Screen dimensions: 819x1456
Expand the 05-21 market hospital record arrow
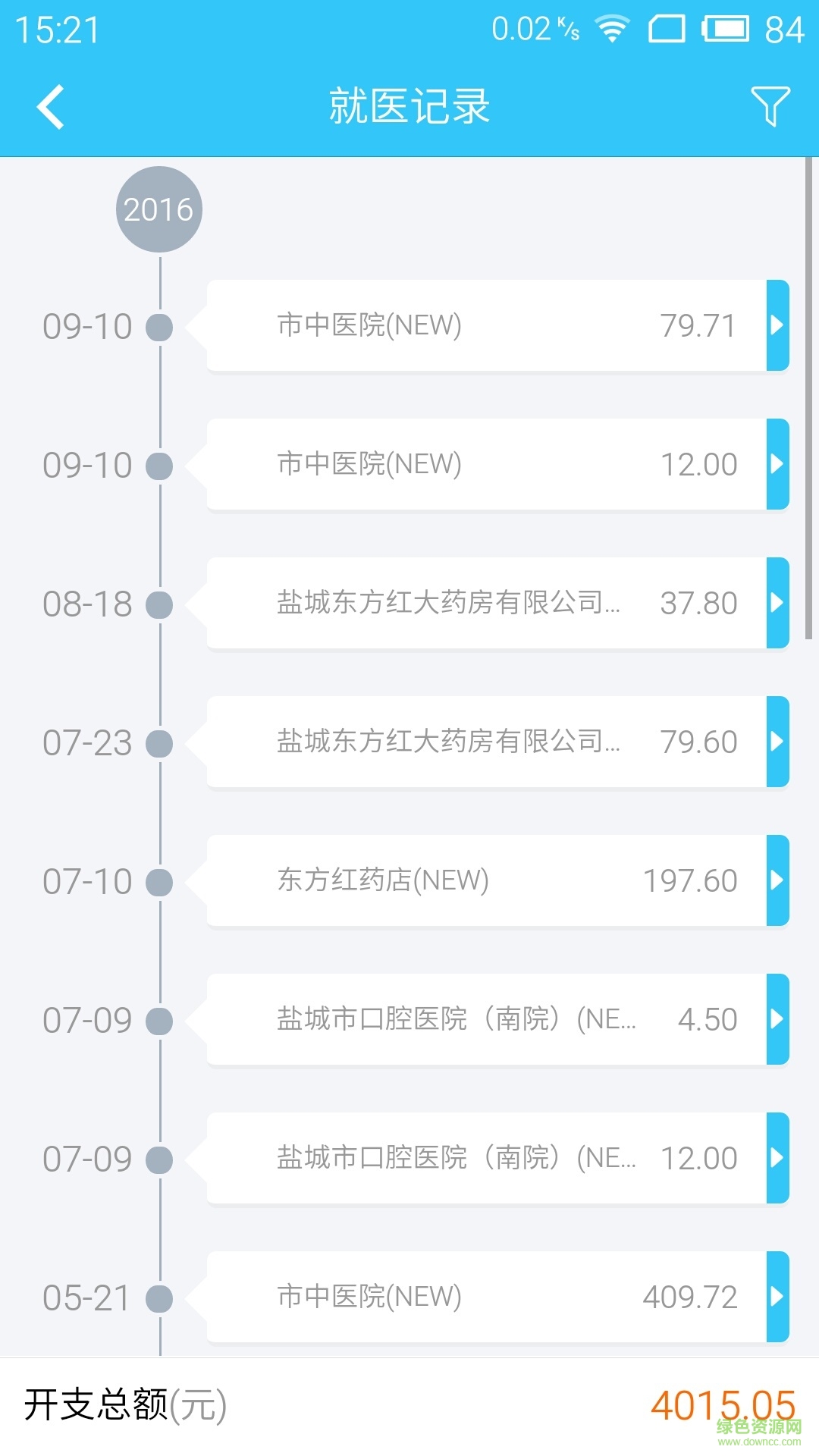coord(777,1298)
